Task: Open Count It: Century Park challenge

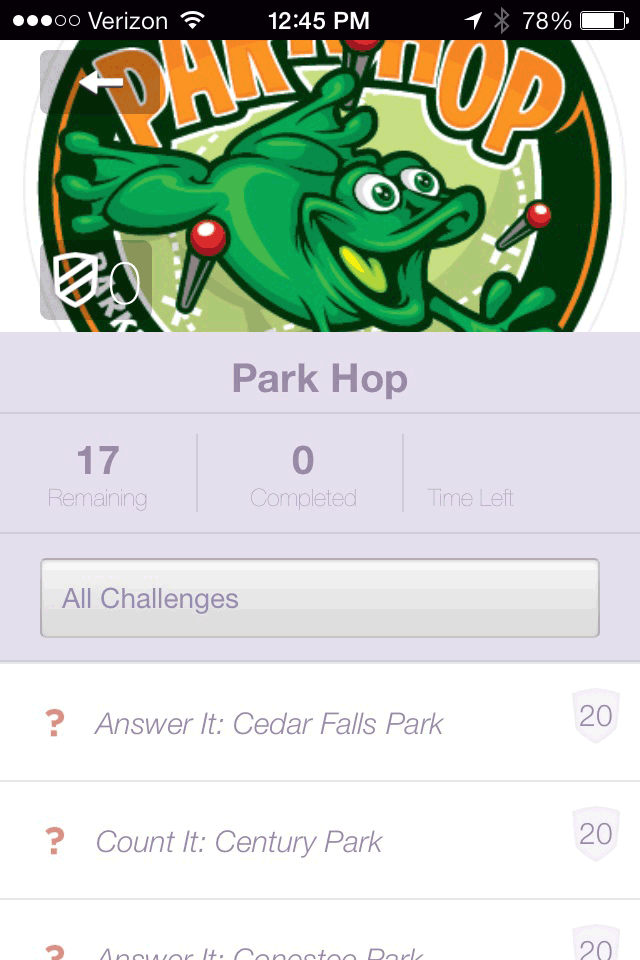Action: coord(239,841)
